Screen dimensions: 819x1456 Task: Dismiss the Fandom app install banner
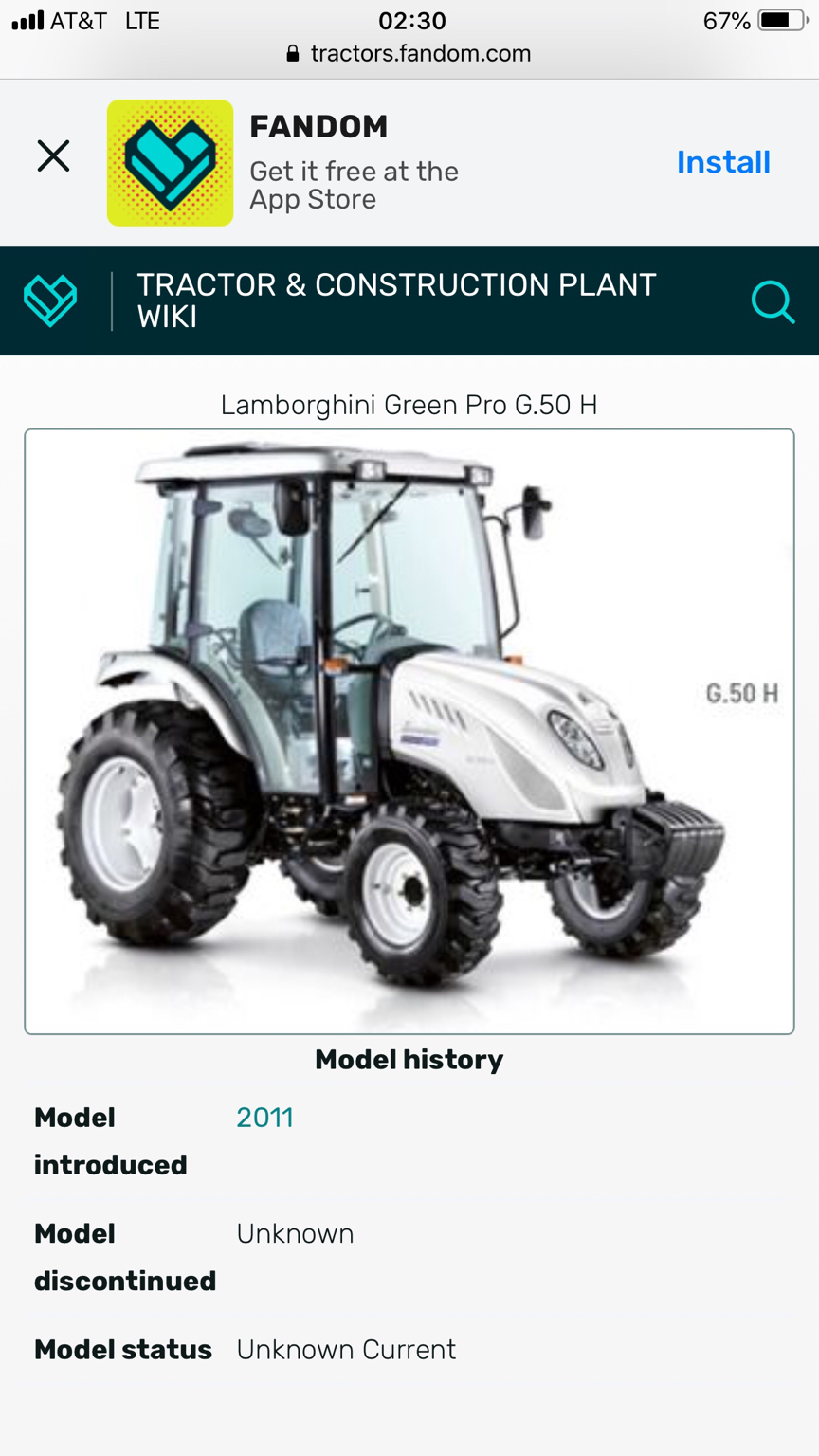coord(54,155)
